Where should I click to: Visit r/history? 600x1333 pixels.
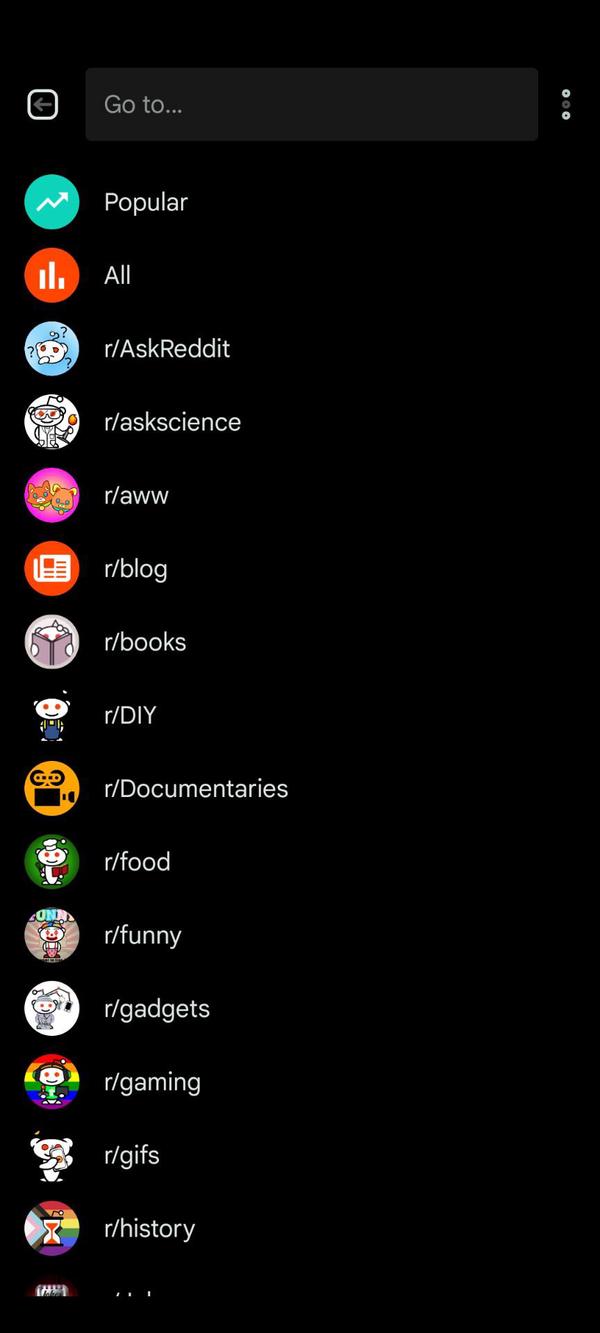pyautogui.click(x=149, y=1228)
